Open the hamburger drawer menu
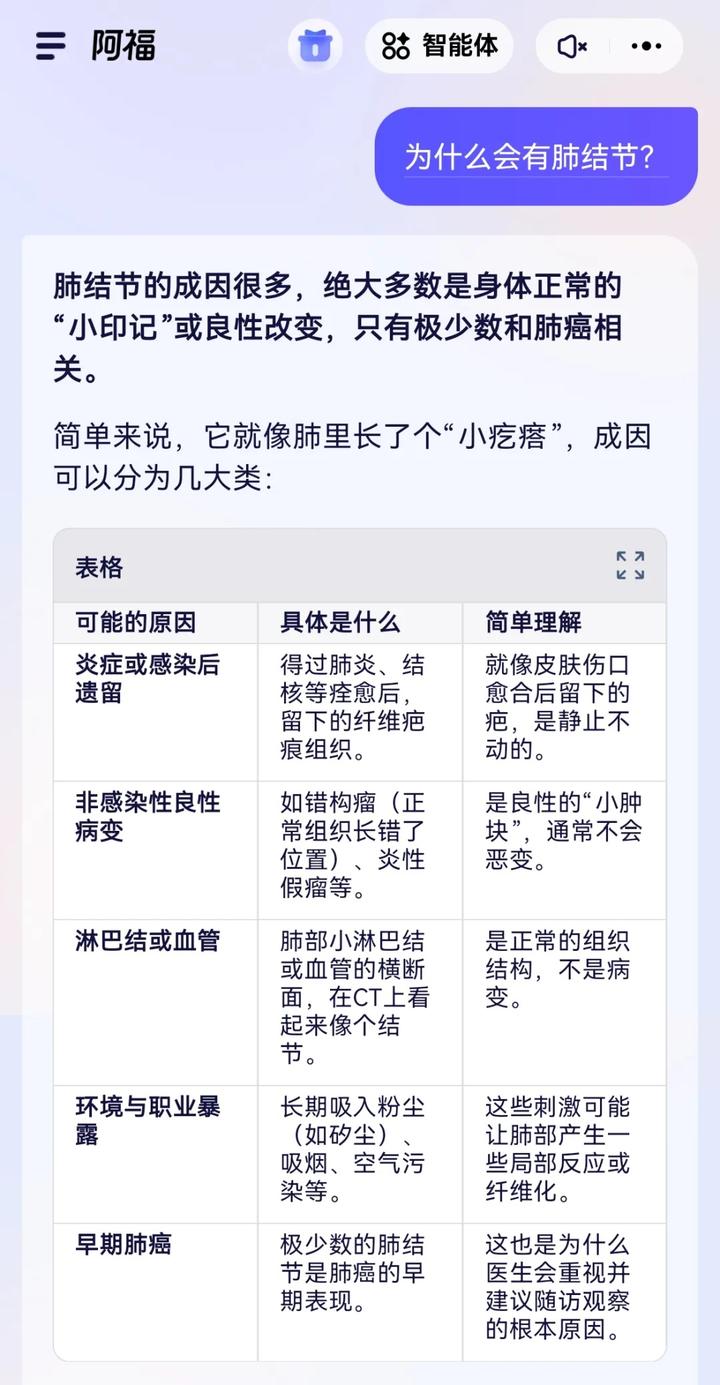 point(51,46)
